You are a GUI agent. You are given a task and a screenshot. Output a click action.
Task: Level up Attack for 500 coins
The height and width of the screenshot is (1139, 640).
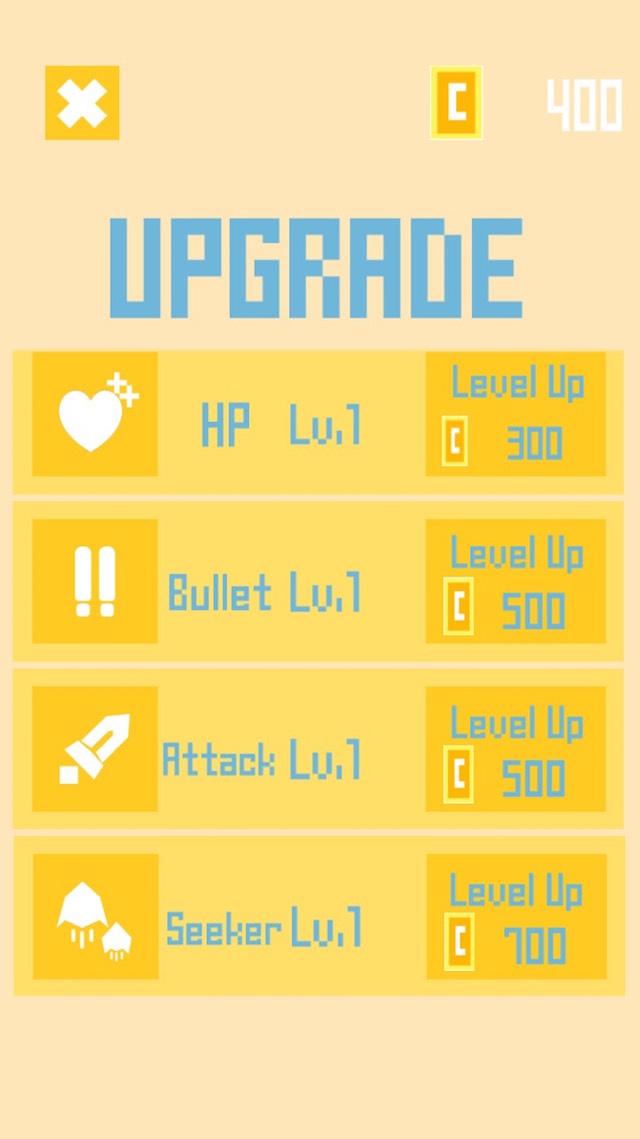pos(515,749)
